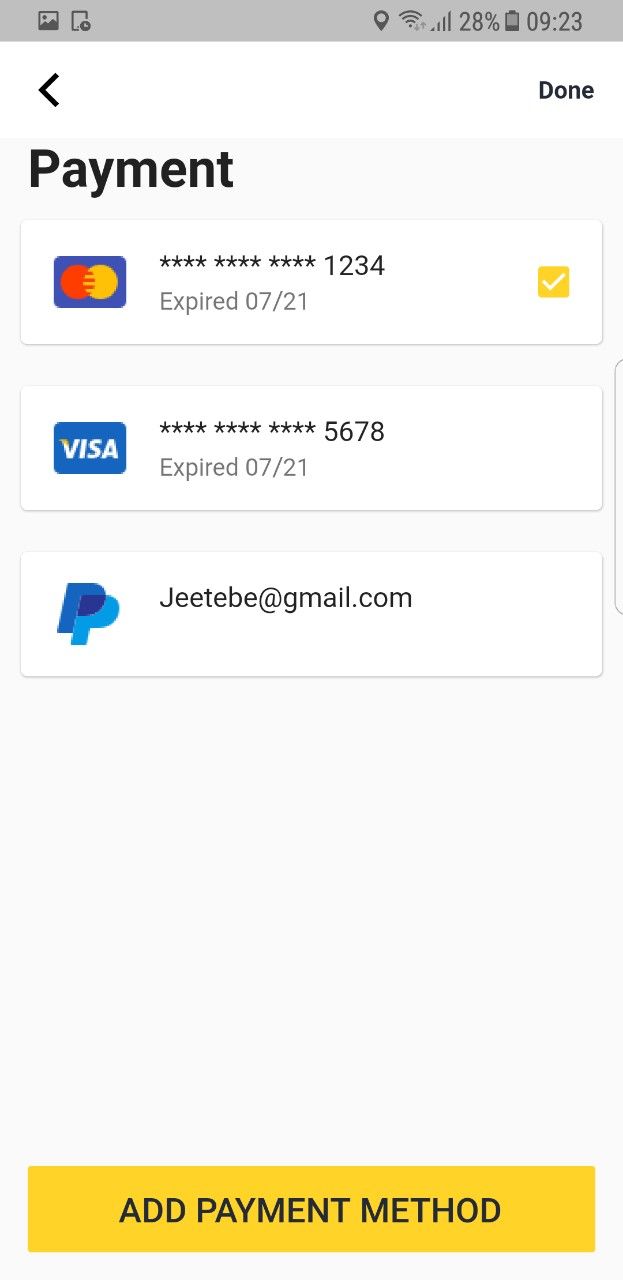Uncheck the Mastercard ending 1234 checkbox

pyautogui.click(x=553, y=282)
